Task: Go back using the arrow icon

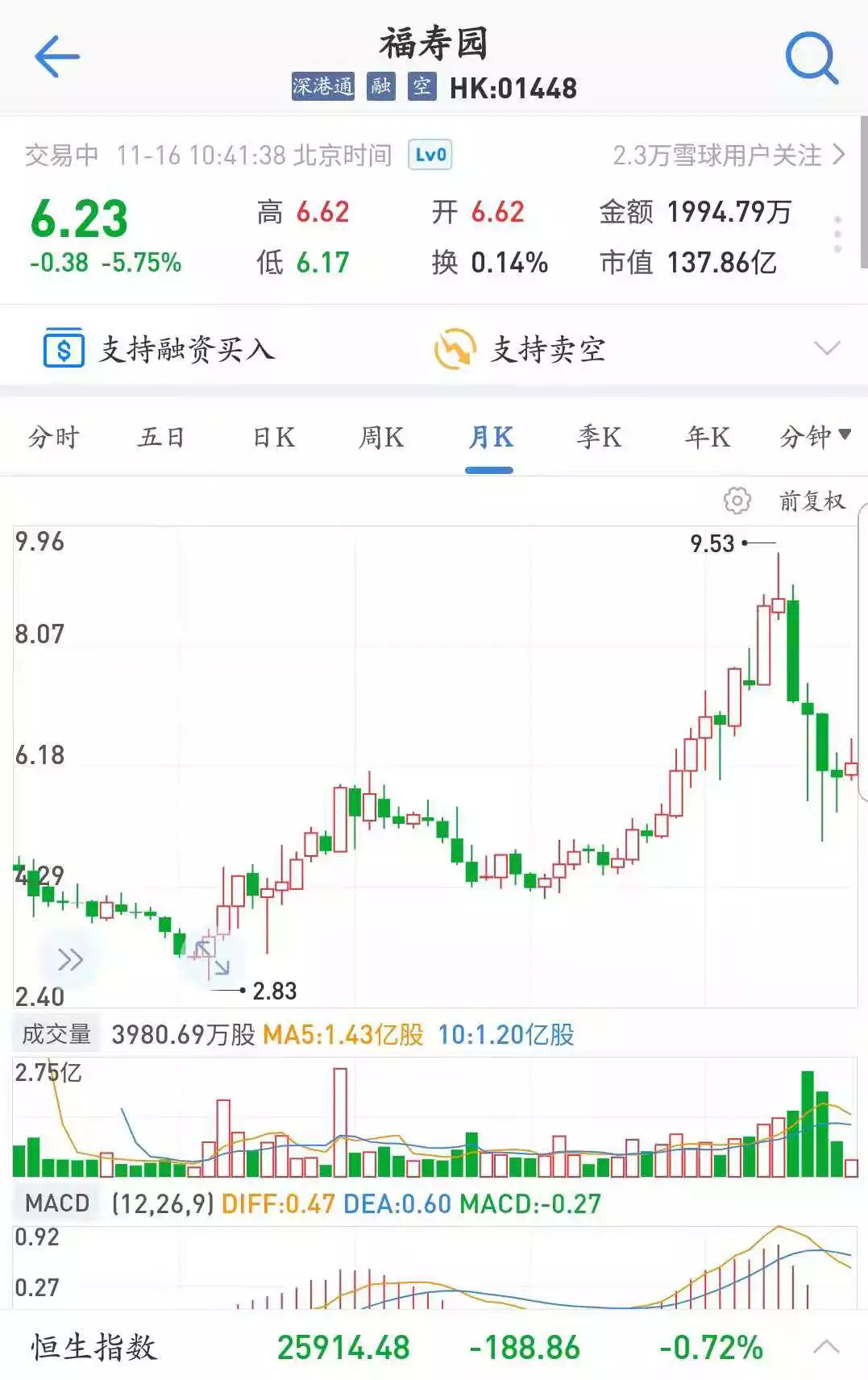Action: (56, 56)
